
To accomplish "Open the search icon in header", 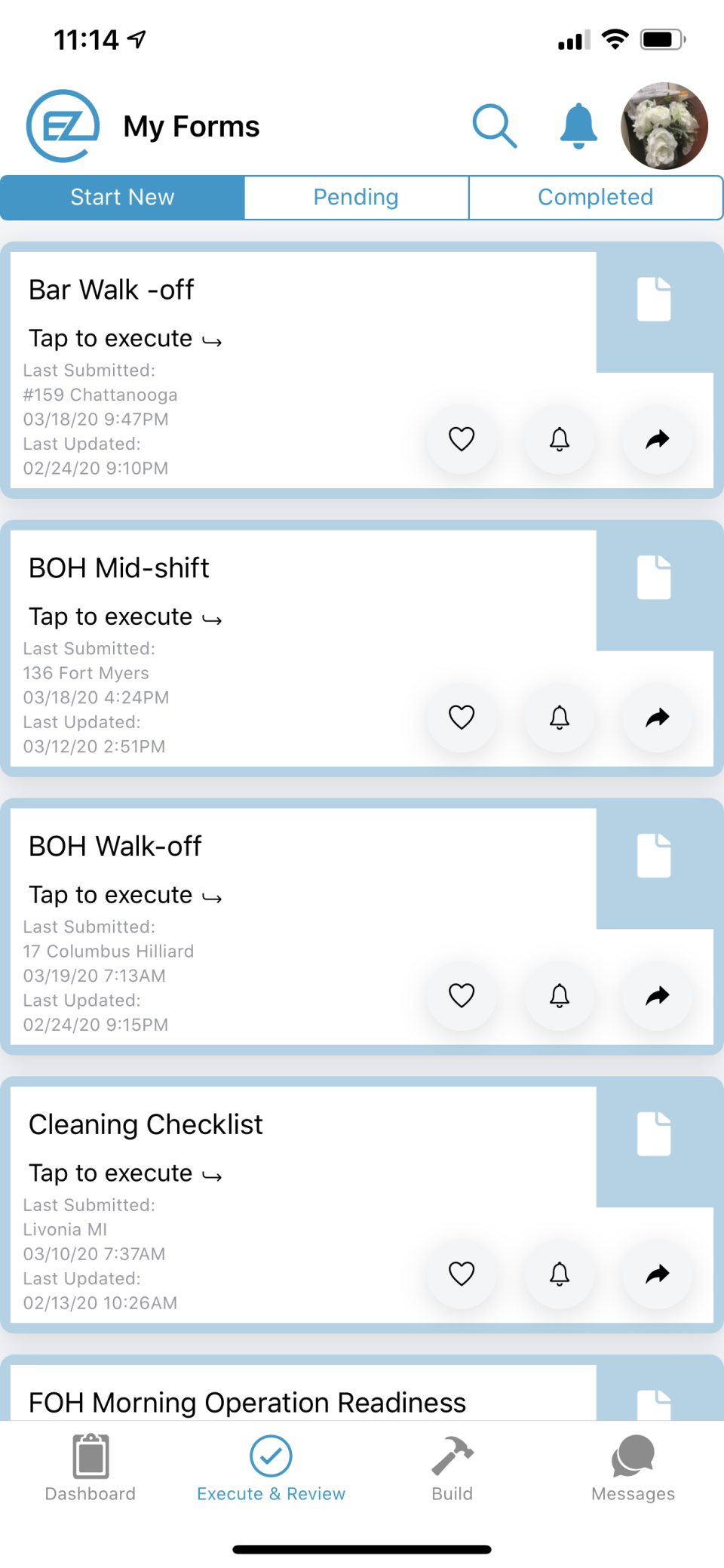I will tap(495, 126).
